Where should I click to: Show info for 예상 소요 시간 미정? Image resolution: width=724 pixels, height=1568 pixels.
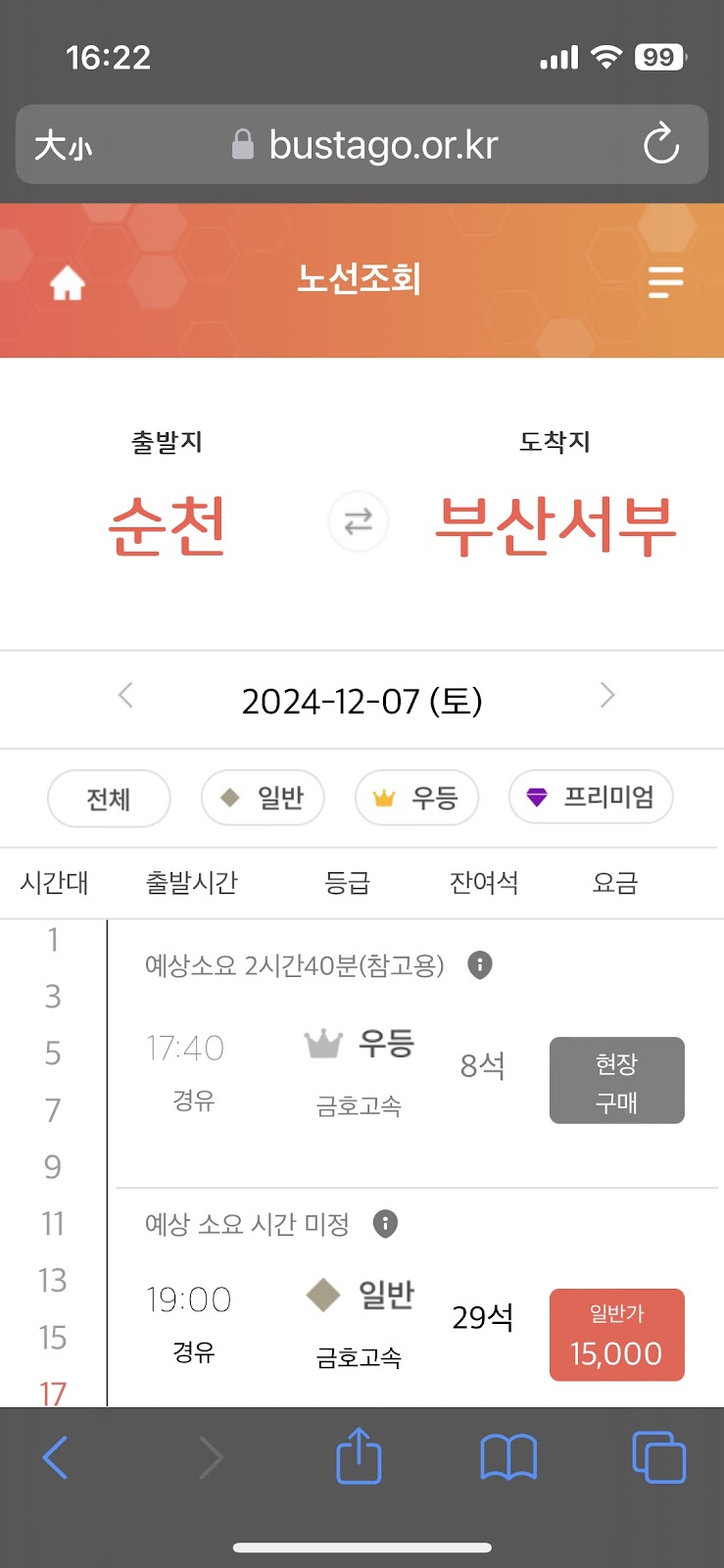point(386,1223)
